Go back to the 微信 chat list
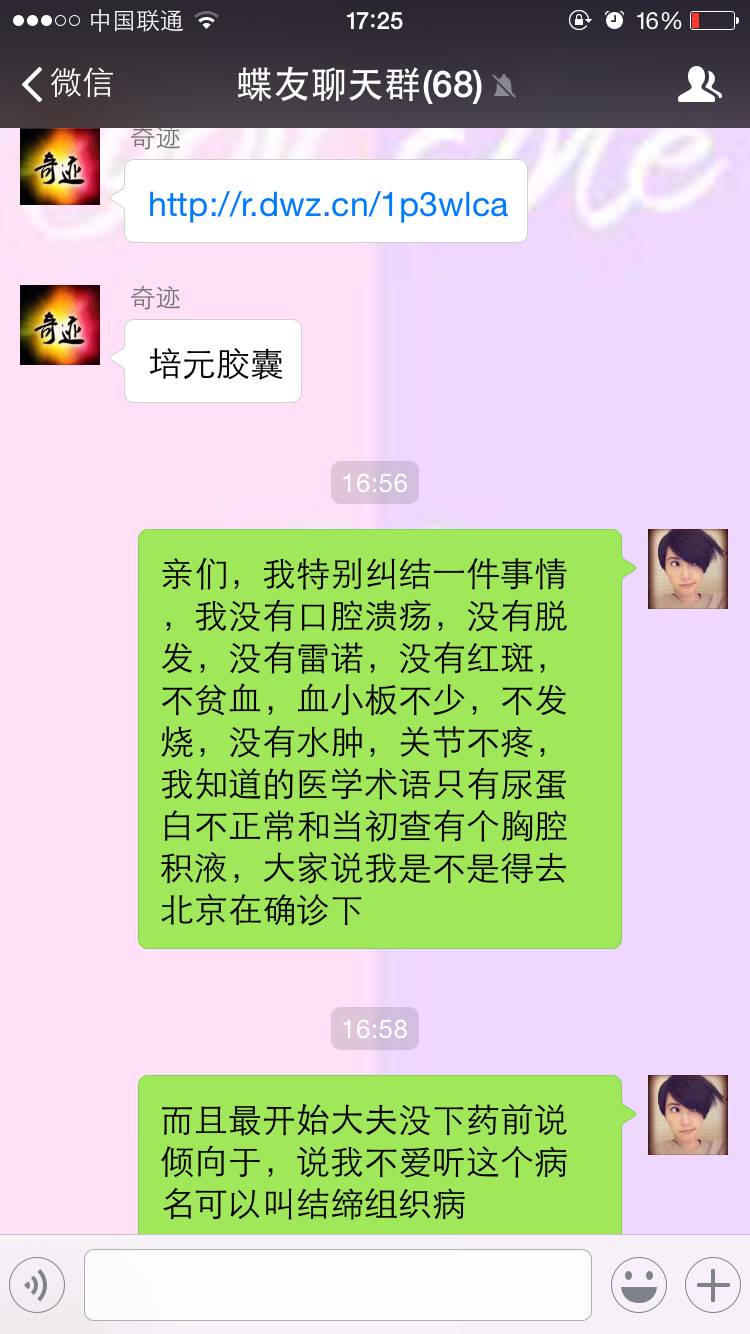 (66, 84)
